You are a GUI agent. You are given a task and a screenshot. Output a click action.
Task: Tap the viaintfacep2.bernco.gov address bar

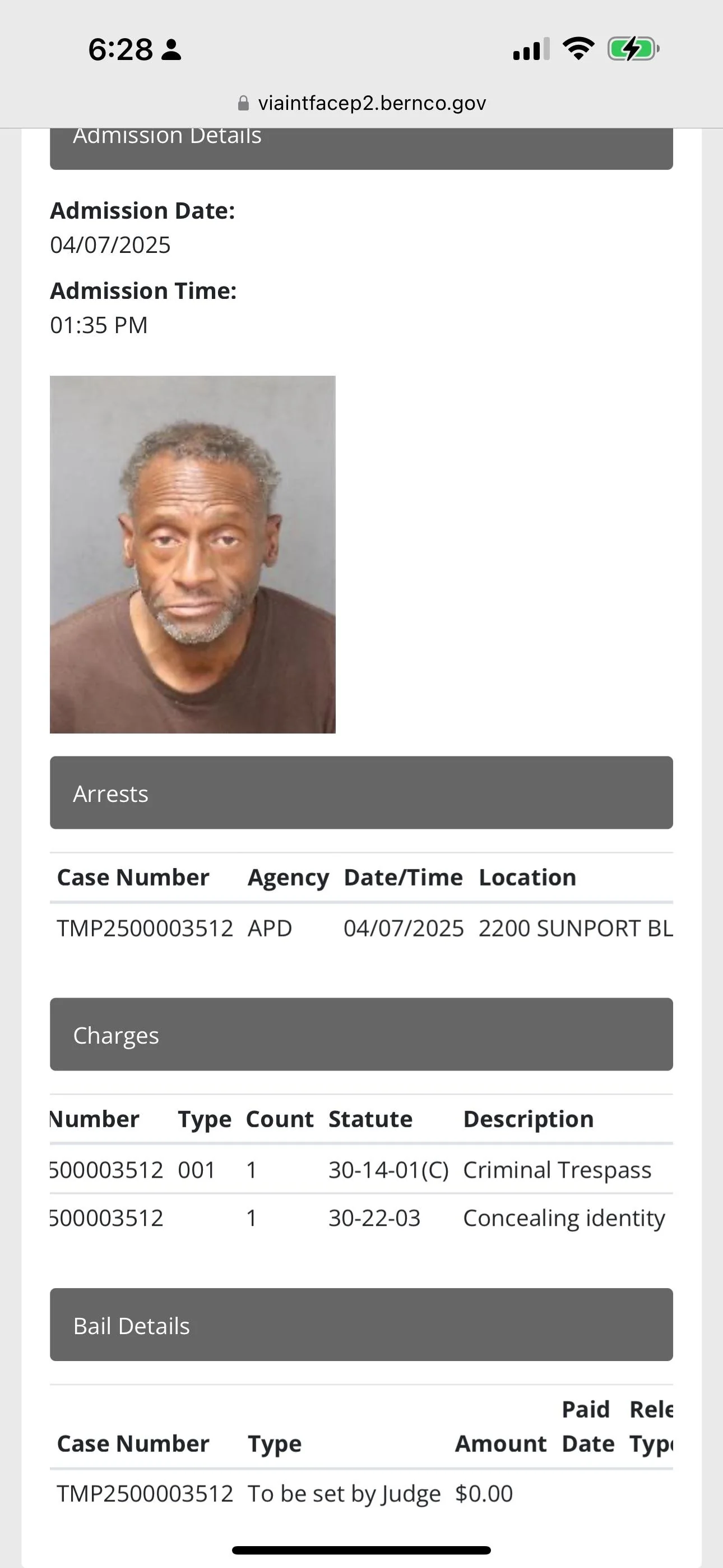coord(362,103)
